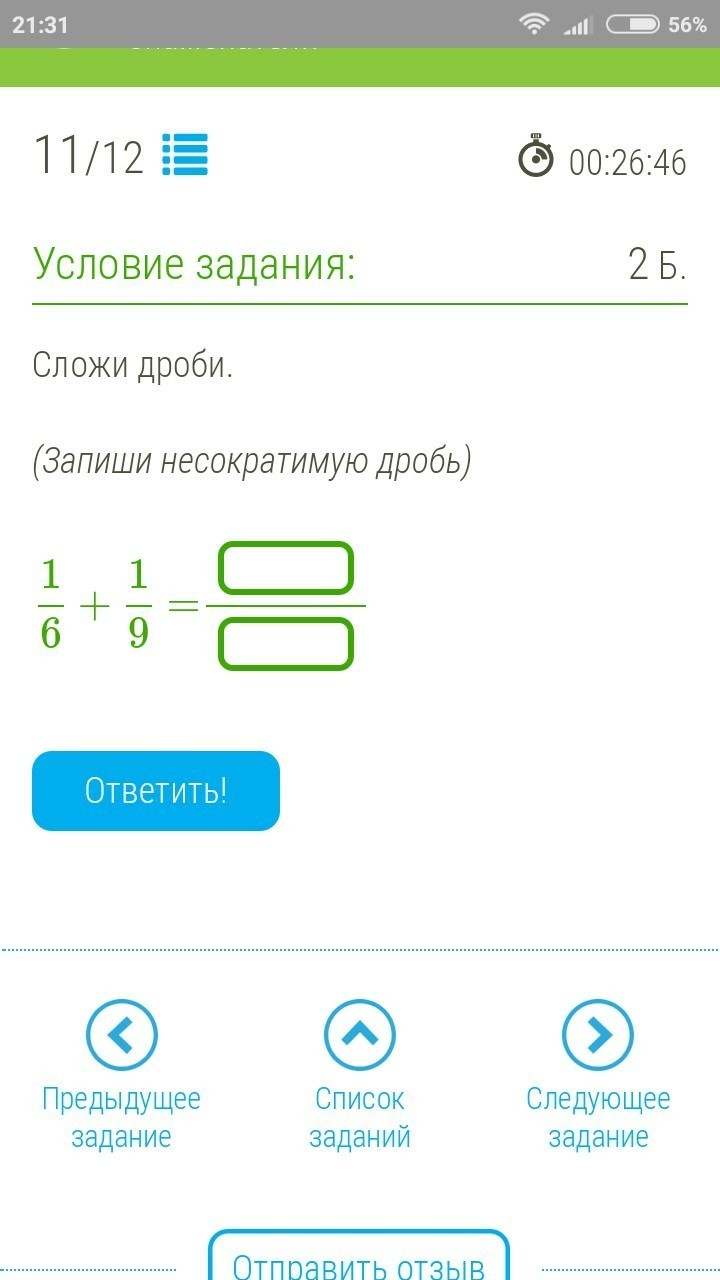This screenshot has width=720, height=1280.
Task: Tap Отправить отзыв button
Action: tap(359, 1256)
